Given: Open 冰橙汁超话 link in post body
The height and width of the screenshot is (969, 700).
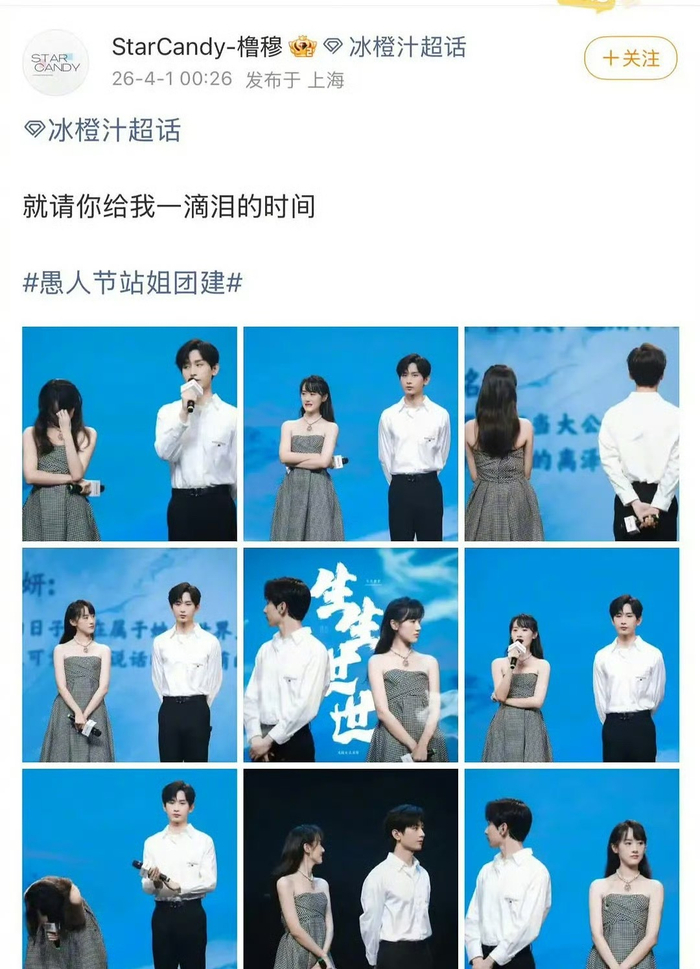Looking at the screenshot, I should tap(102, 130).
